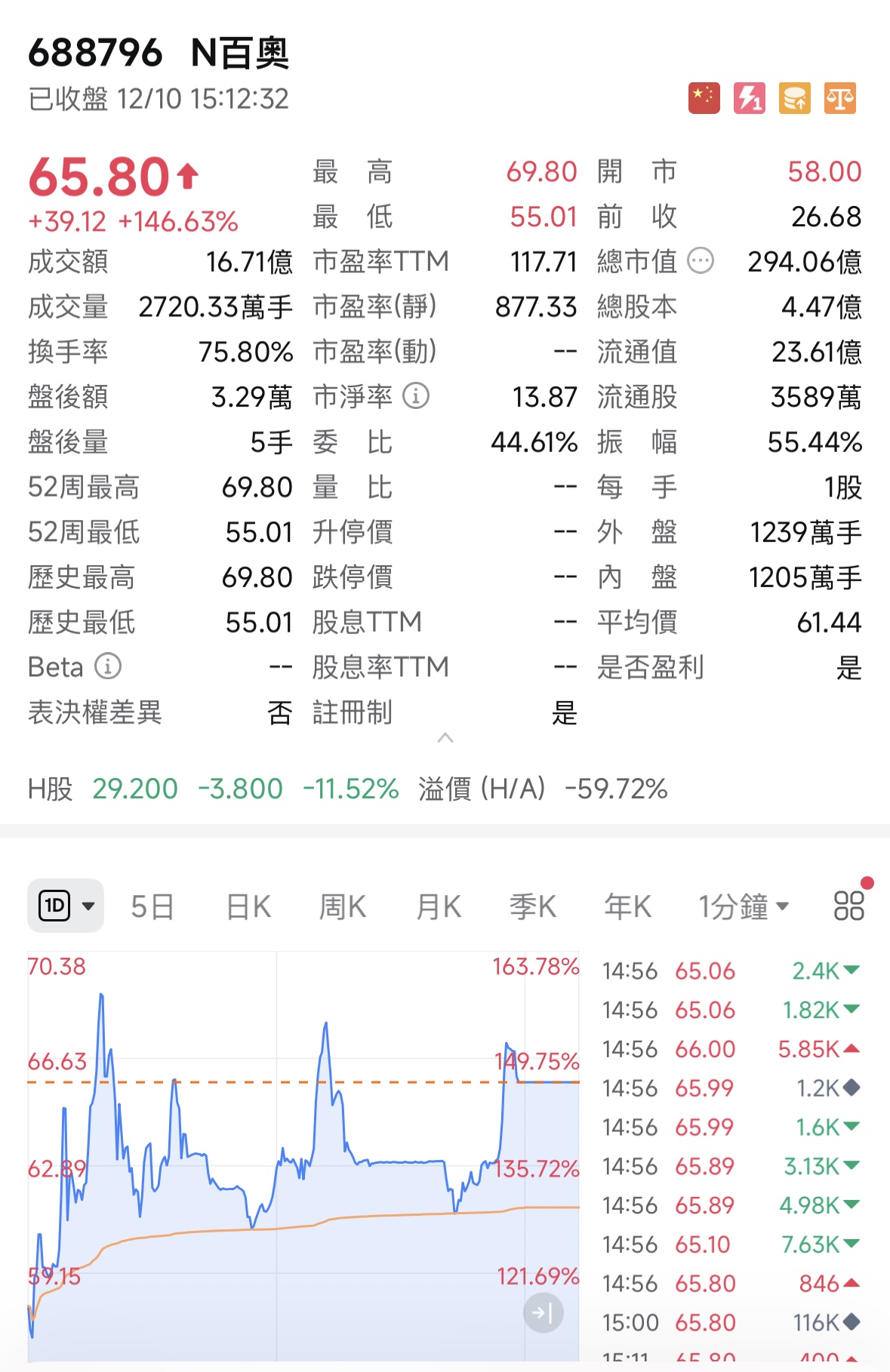Switch to the 日K tab
This screenshot has height=1372, width=890.
(x=247, y=906)
